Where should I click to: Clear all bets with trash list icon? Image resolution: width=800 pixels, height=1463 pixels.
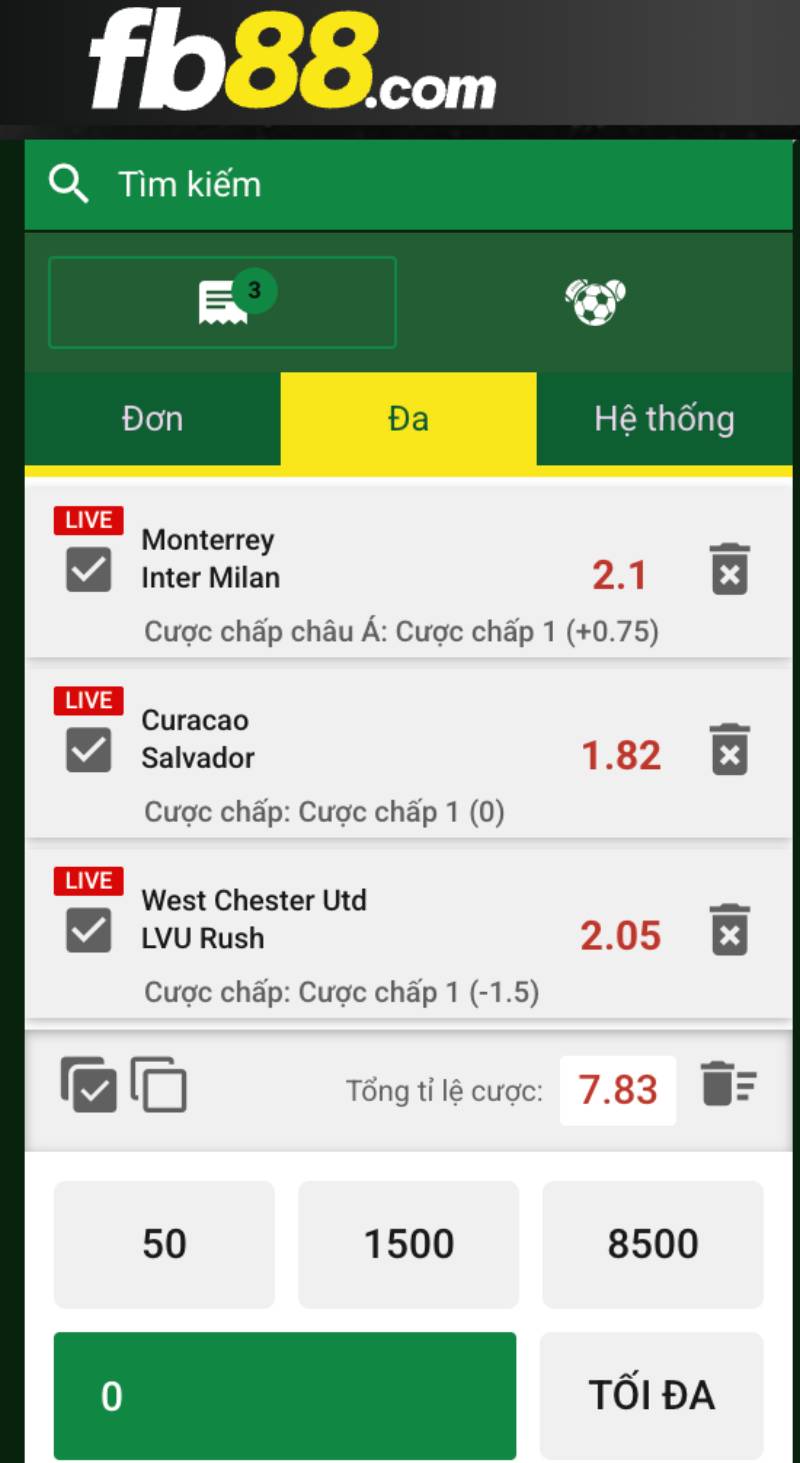pos(728,1084)
